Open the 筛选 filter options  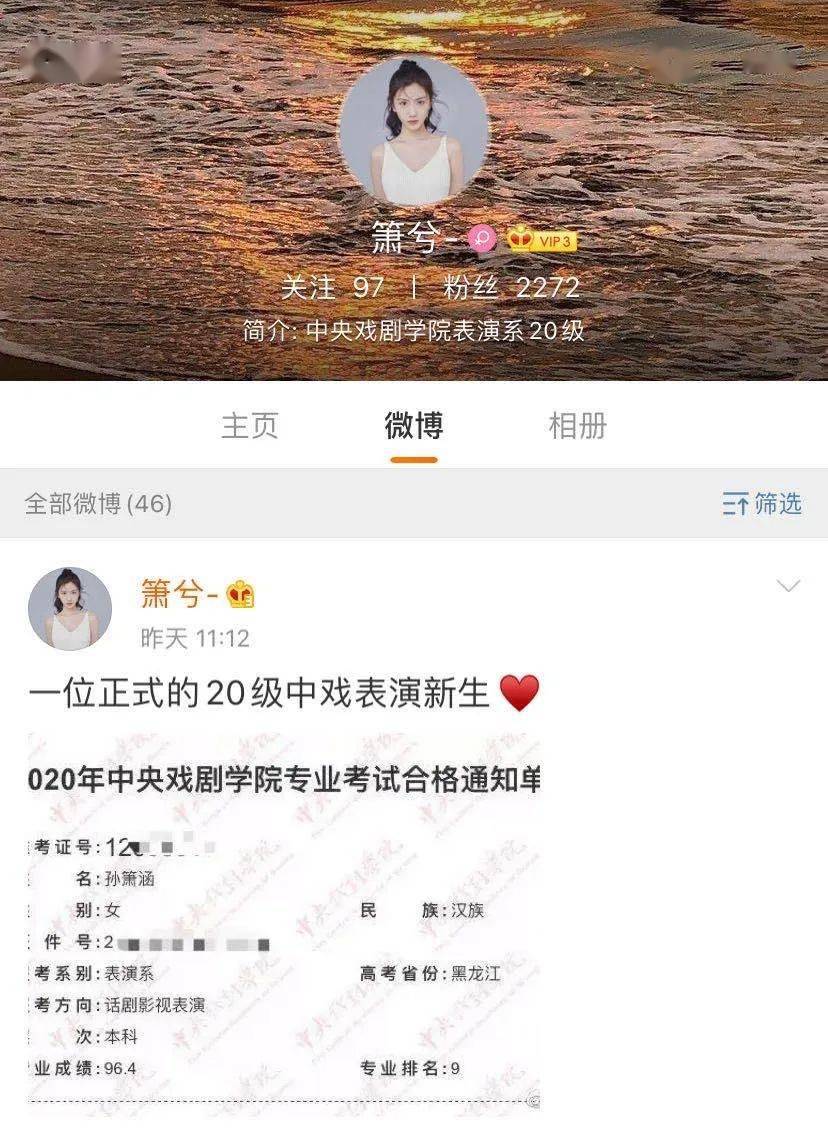762,504
